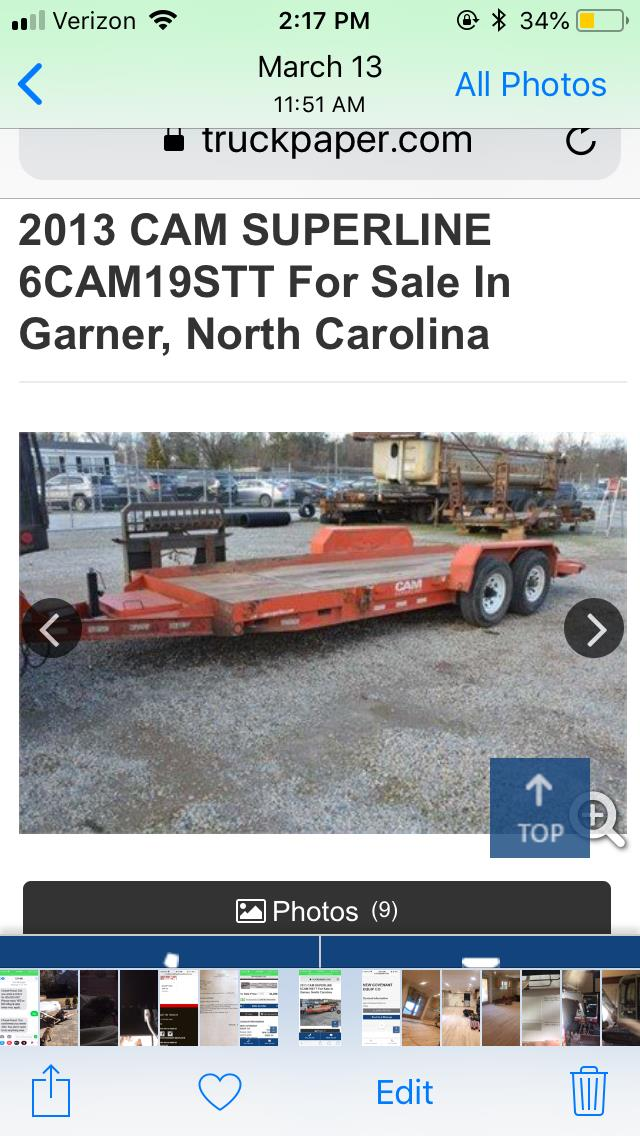Mark photo as favorite with heart
640x1136 pixels.
click(x=220, y=1091)
